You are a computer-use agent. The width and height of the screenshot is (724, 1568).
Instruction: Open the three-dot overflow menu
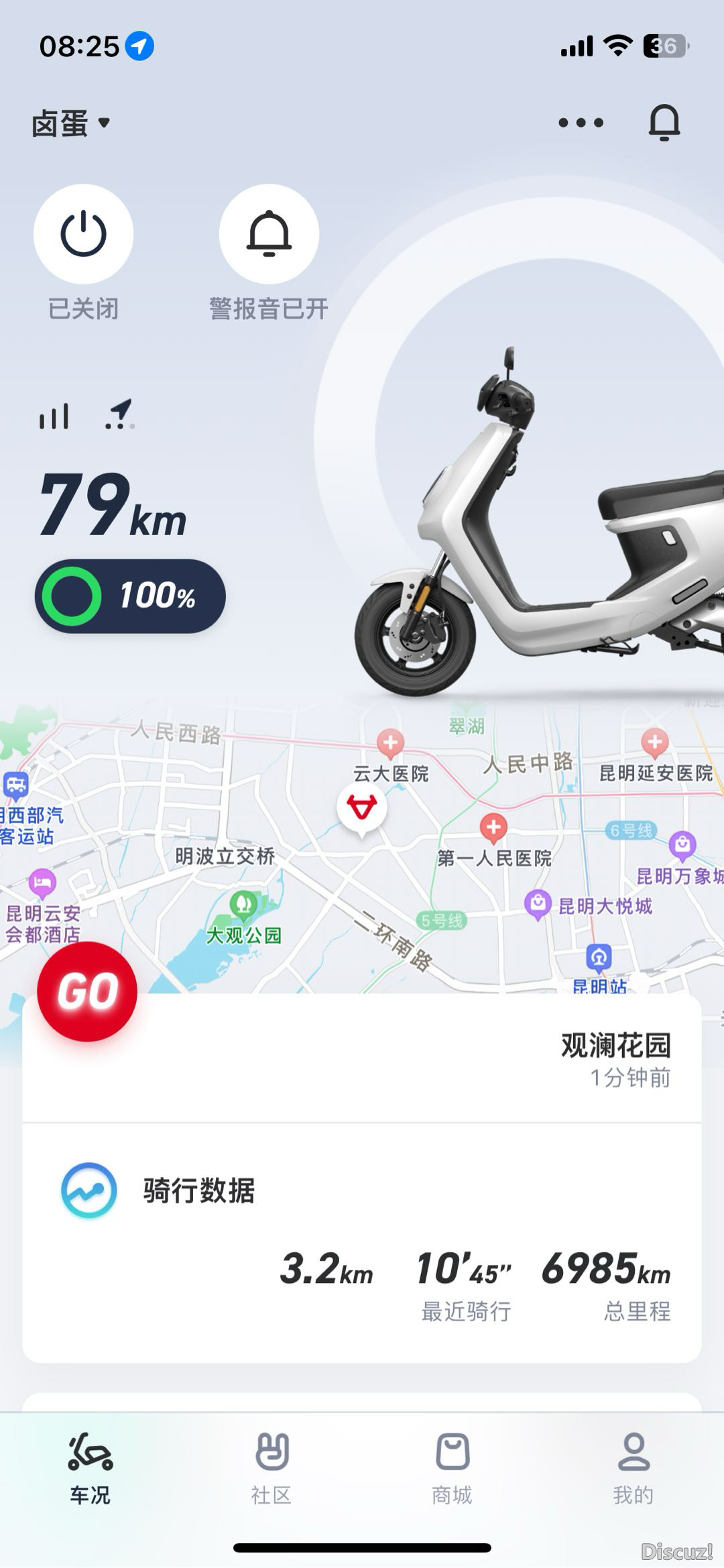pos(581,123)
